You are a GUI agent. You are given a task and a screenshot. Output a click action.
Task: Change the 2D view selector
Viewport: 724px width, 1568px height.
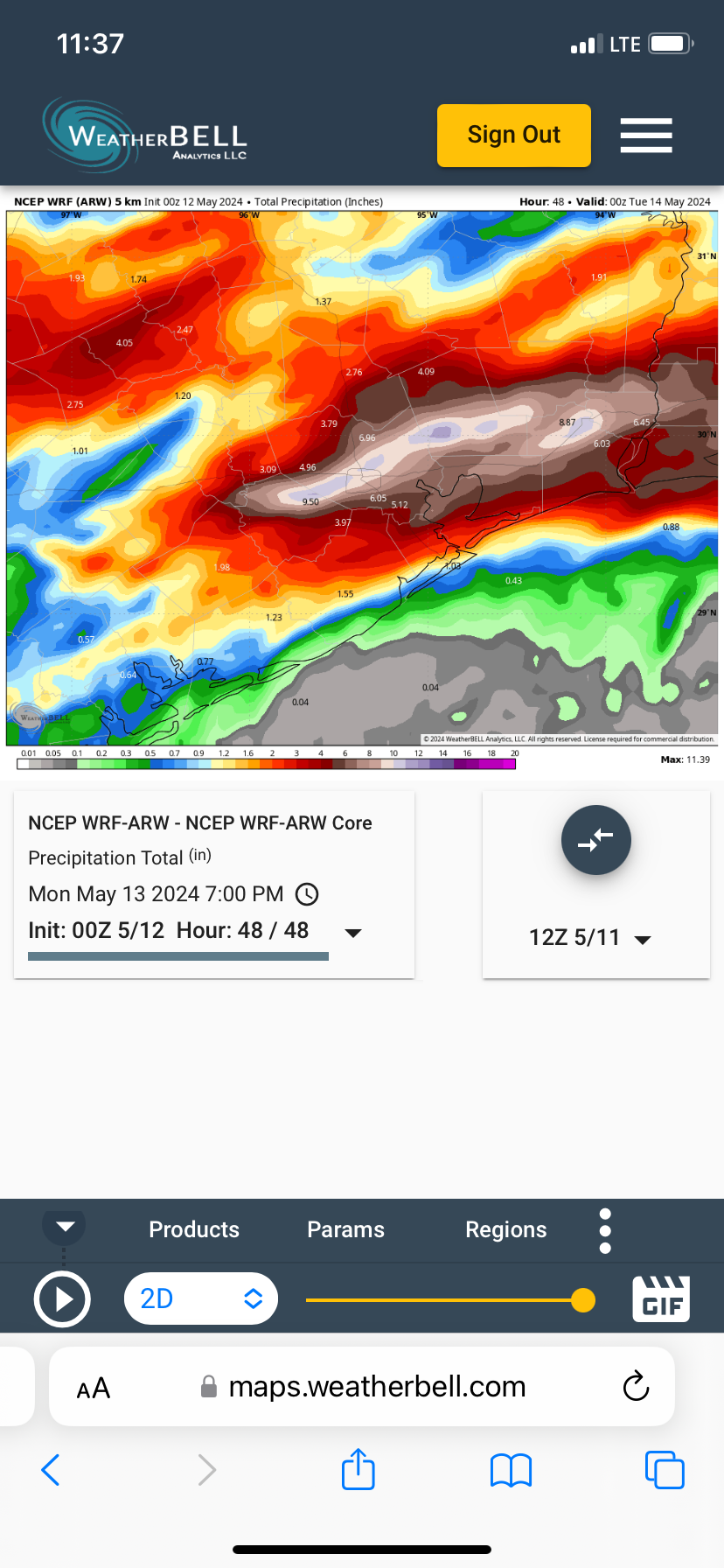(201, 1298)
